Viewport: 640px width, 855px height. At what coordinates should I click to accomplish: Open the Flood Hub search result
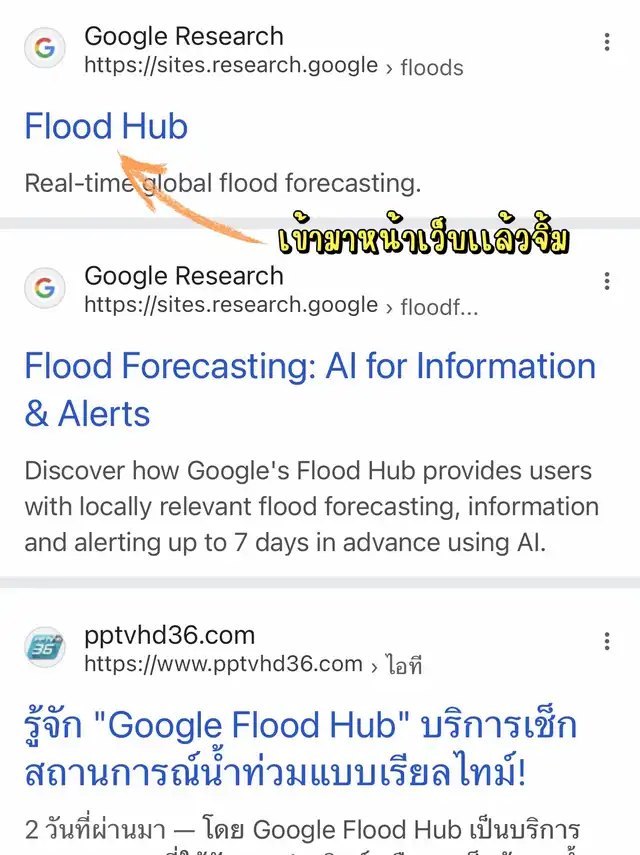106,127
